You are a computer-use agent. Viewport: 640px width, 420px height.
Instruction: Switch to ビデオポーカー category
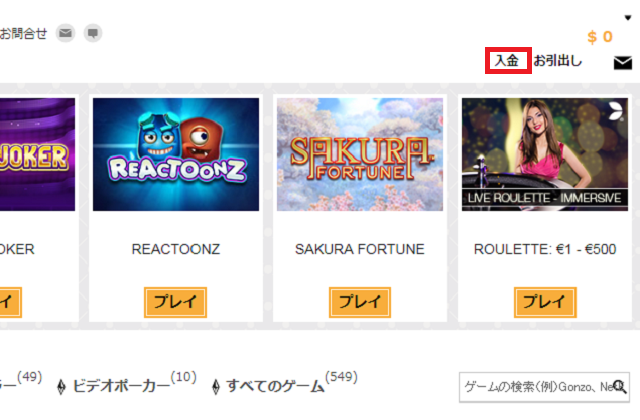click(x=133, y=385)
